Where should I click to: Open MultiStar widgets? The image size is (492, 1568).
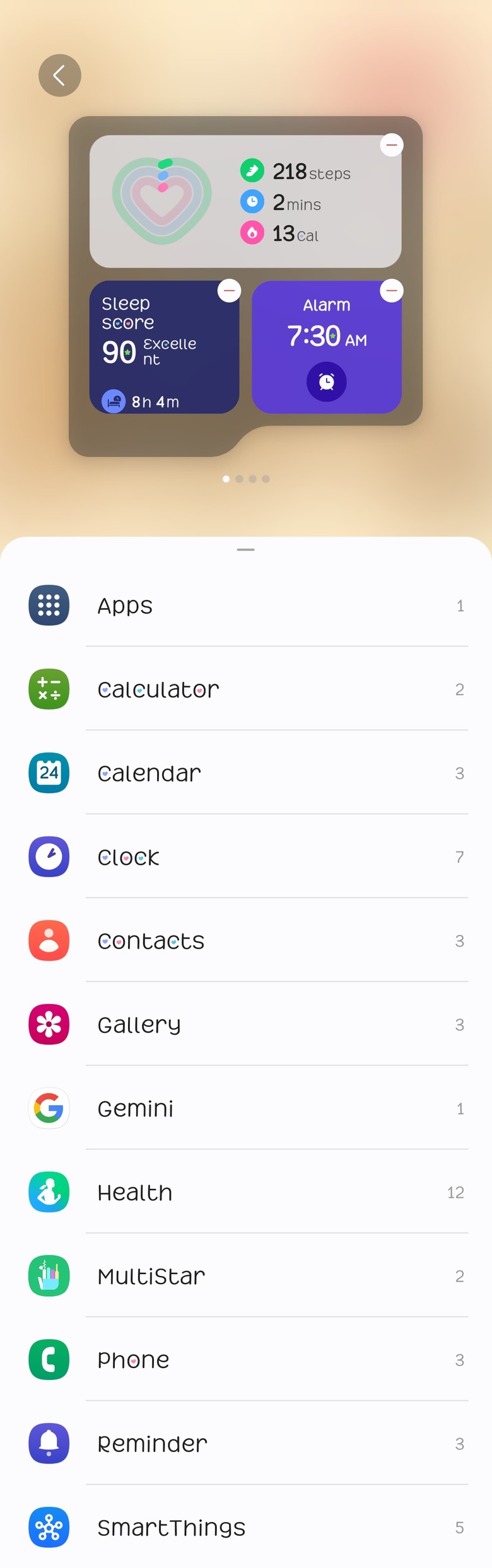pos(246,1277)
